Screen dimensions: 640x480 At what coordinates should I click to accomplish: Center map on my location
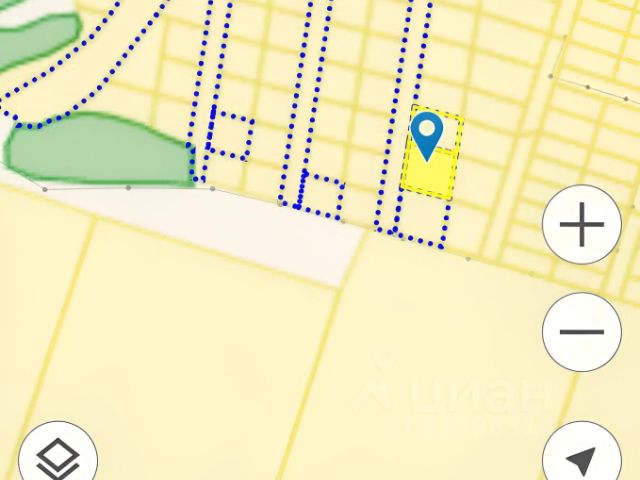tap(582, 459)
